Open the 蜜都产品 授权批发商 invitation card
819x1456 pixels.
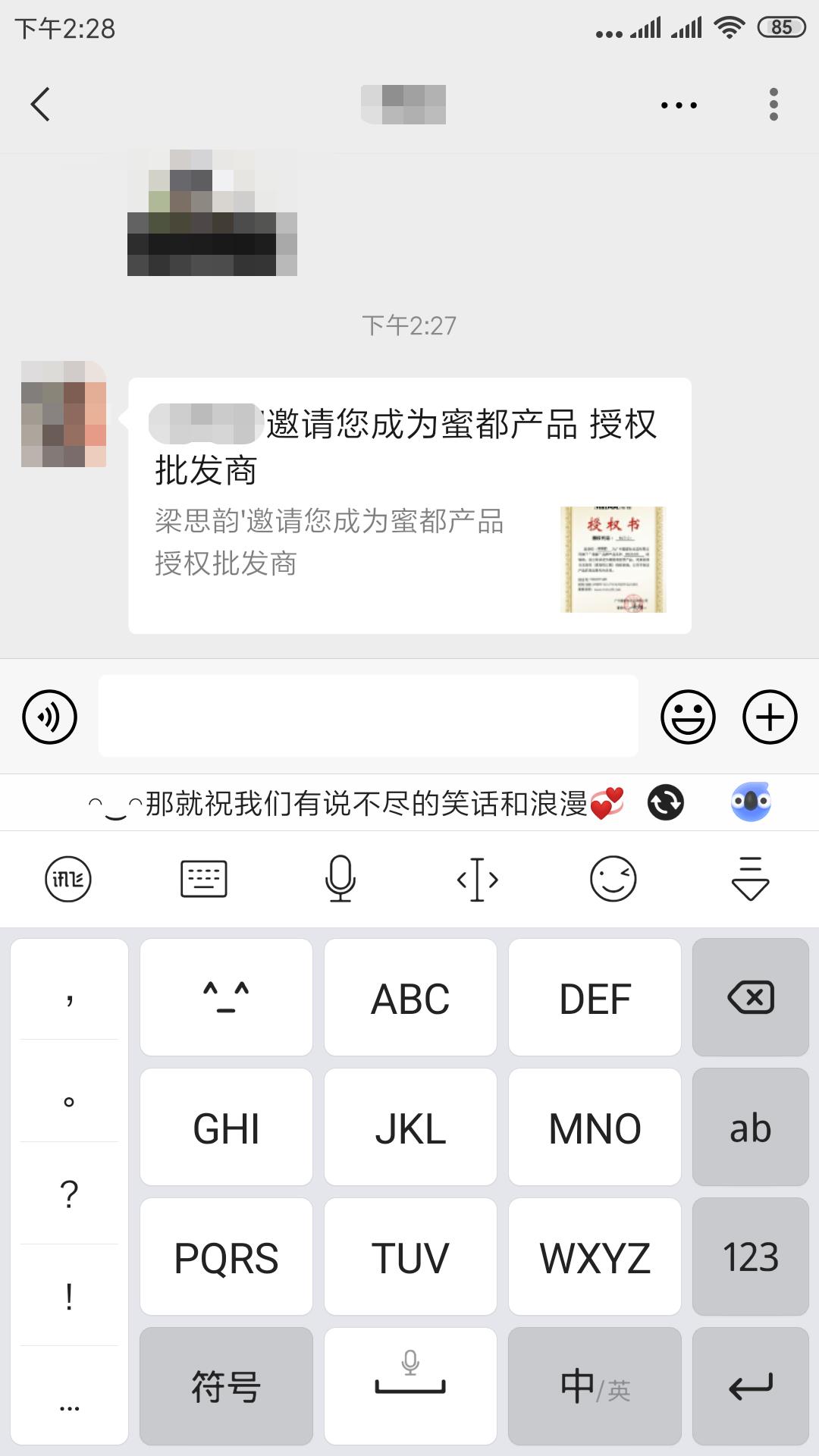pos(409,505)
